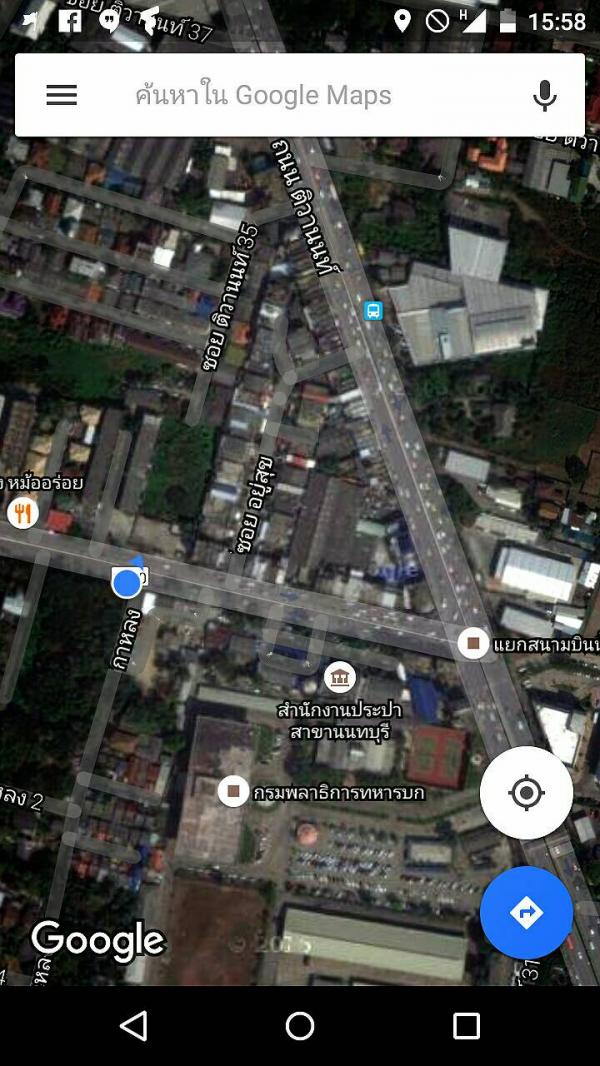Tap the Google Maps search field
This screenshot has height=1066, width=600.
tap(300, 95)
